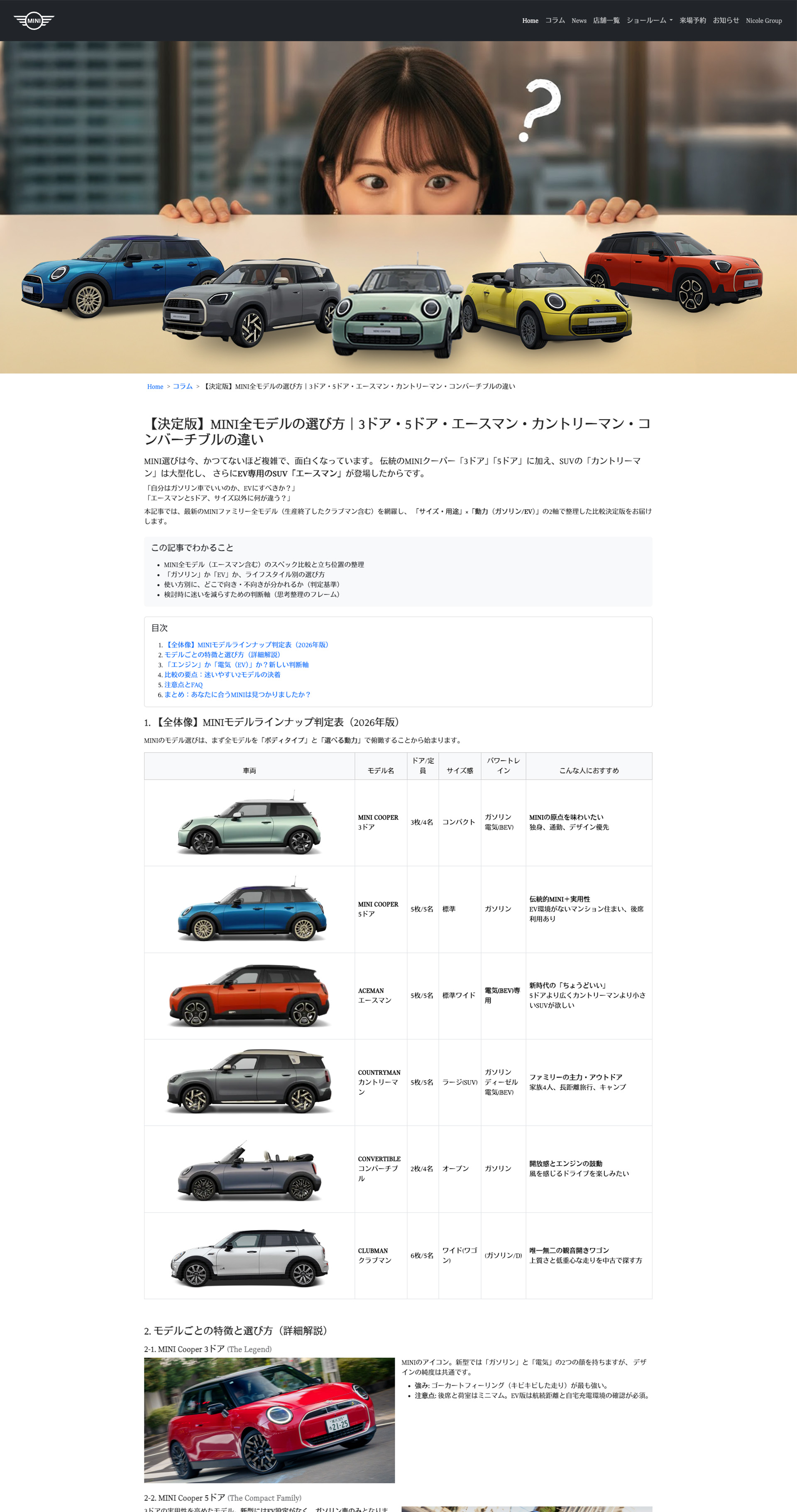Open the お知らせ notices page
797x1512 pixels.
point(726,20)
